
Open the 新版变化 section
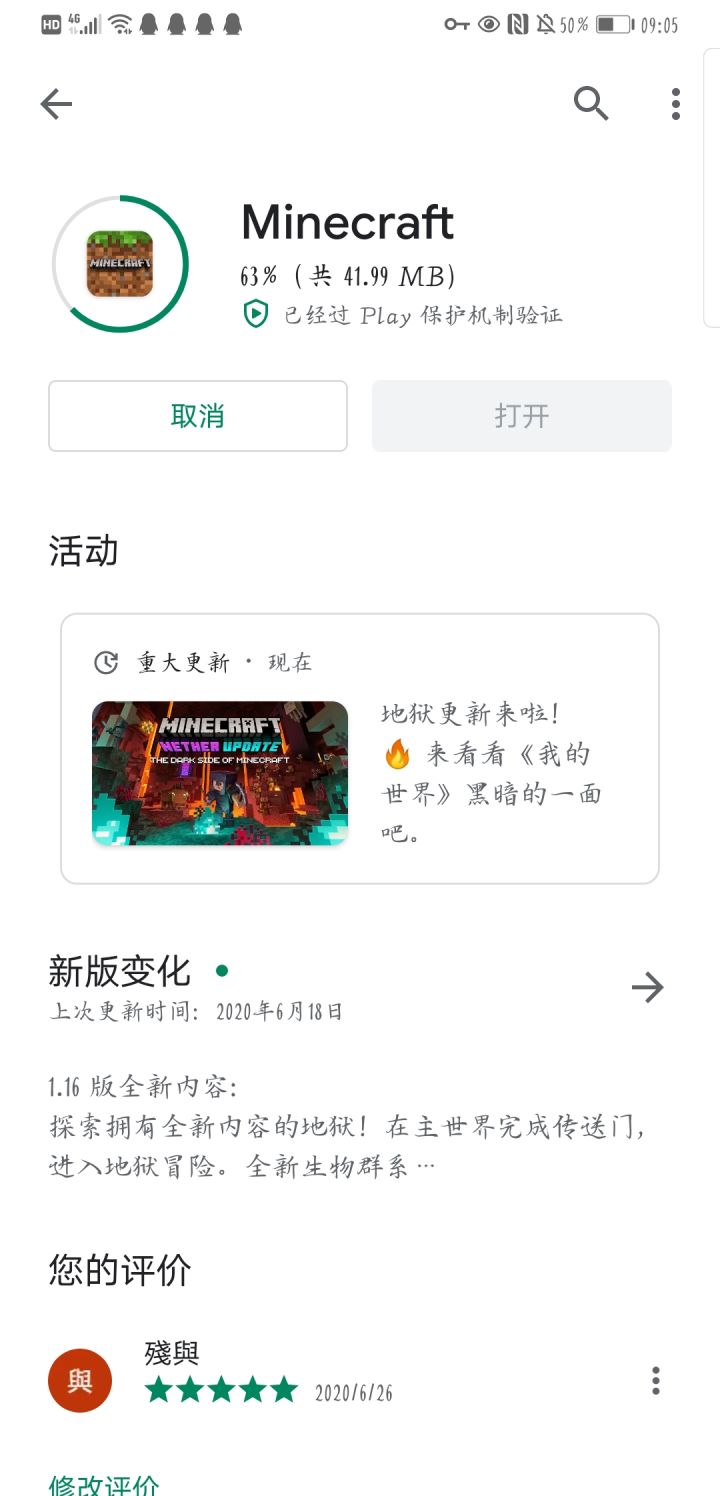click(120, 970)
